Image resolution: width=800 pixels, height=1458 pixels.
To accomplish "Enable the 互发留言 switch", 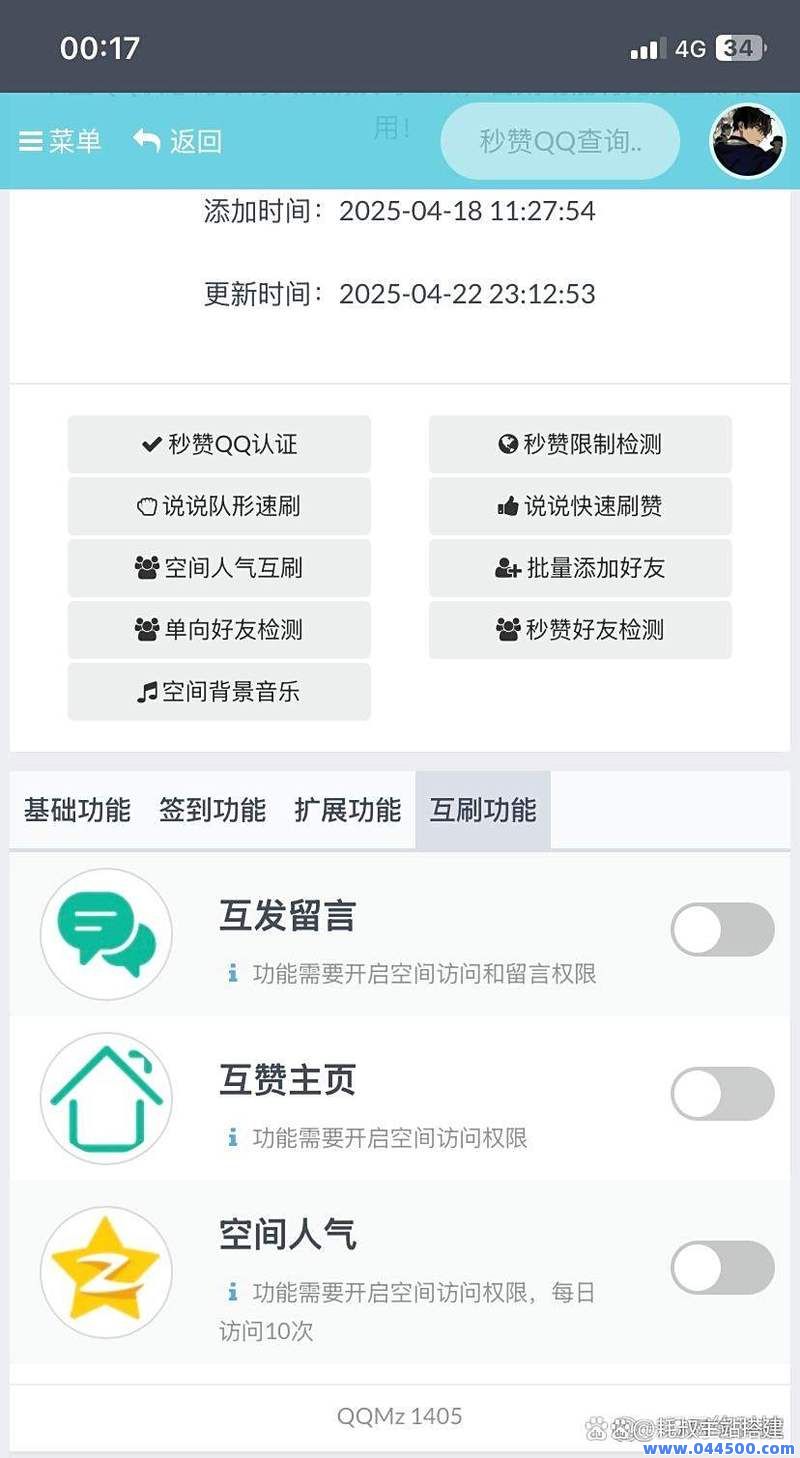I will click(x=722, y=929).
